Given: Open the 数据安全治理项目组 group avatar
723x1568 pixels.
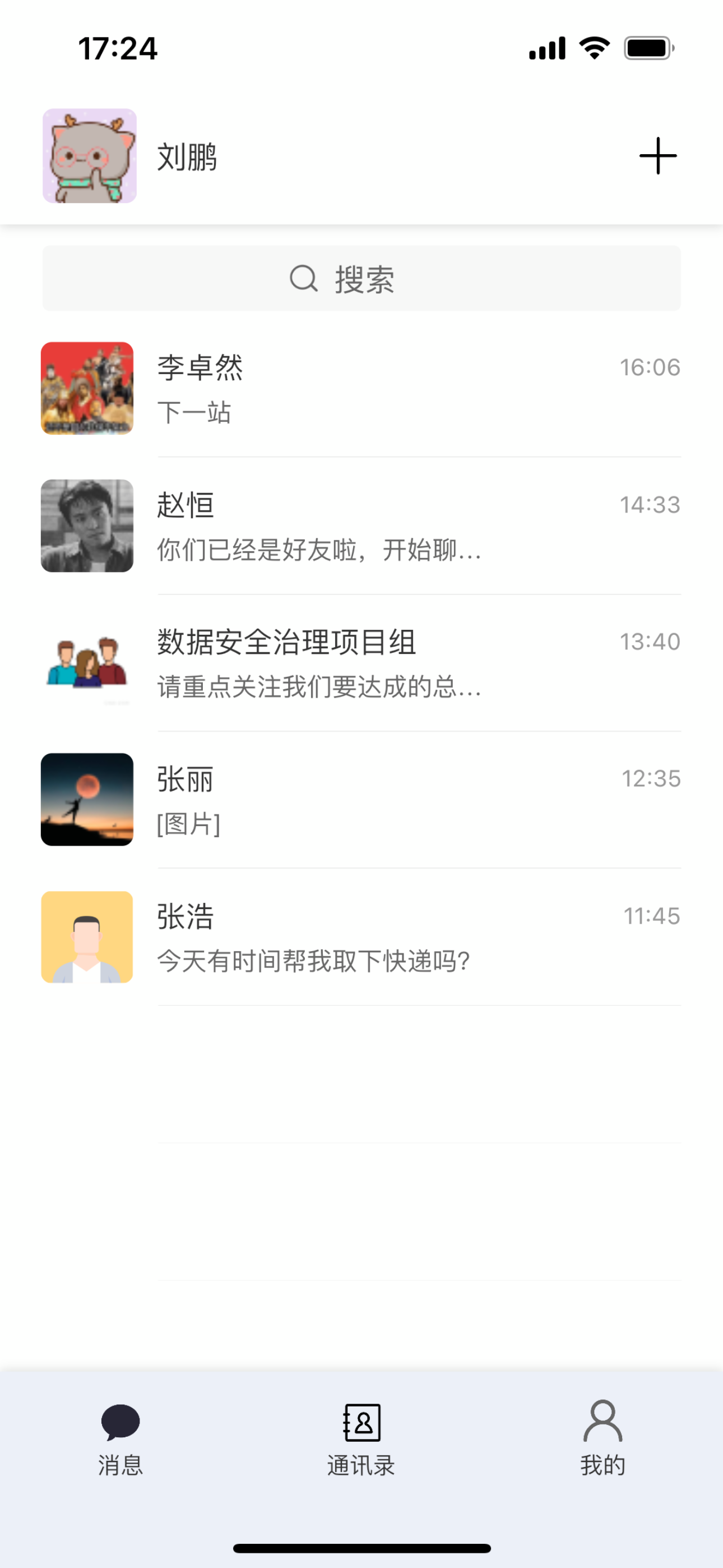Looking at the screenshot, I should [x=87, y=663].
